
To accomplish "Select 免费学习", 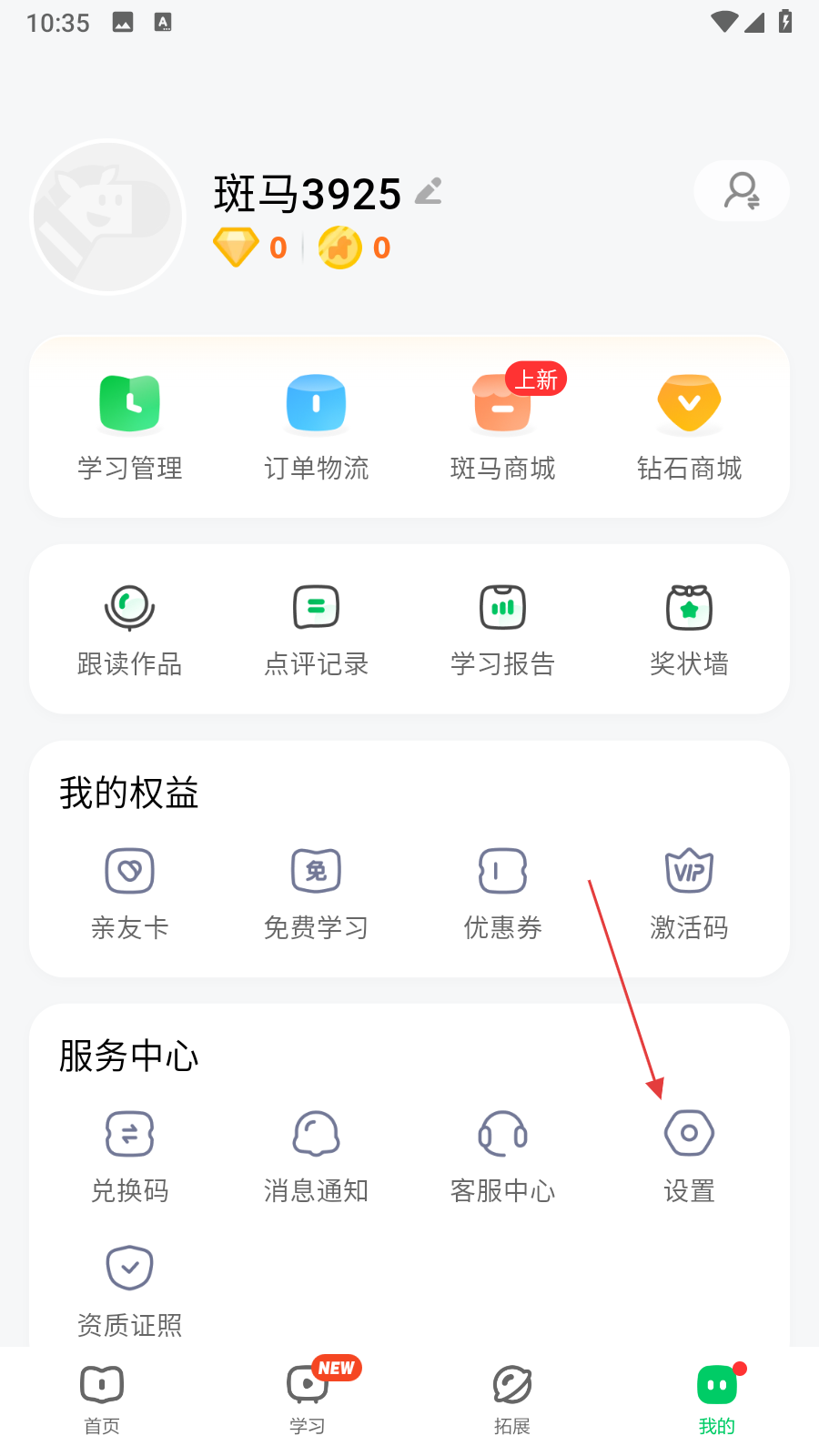I will [316, 894].
